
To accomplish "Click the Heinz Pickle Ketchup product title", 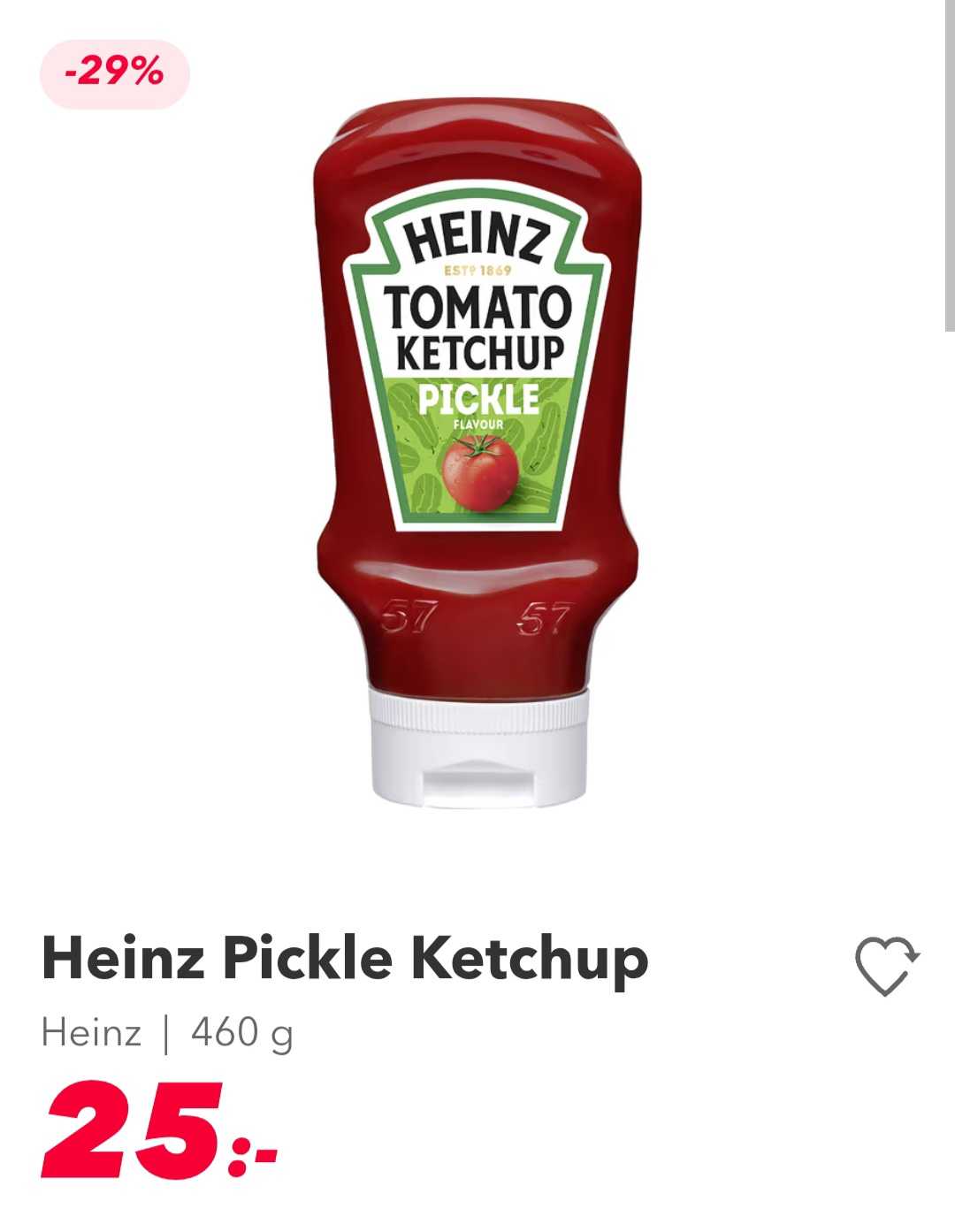I will (x=347, y=961).
